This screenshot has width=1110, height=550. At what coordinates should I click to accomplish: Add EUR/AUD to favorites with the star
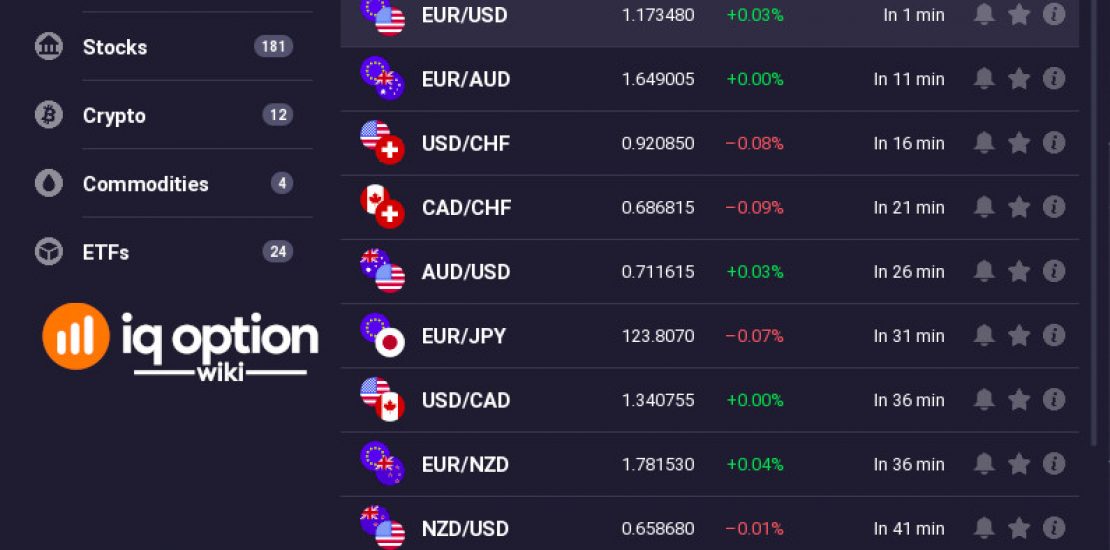(x=1019, y=78)
